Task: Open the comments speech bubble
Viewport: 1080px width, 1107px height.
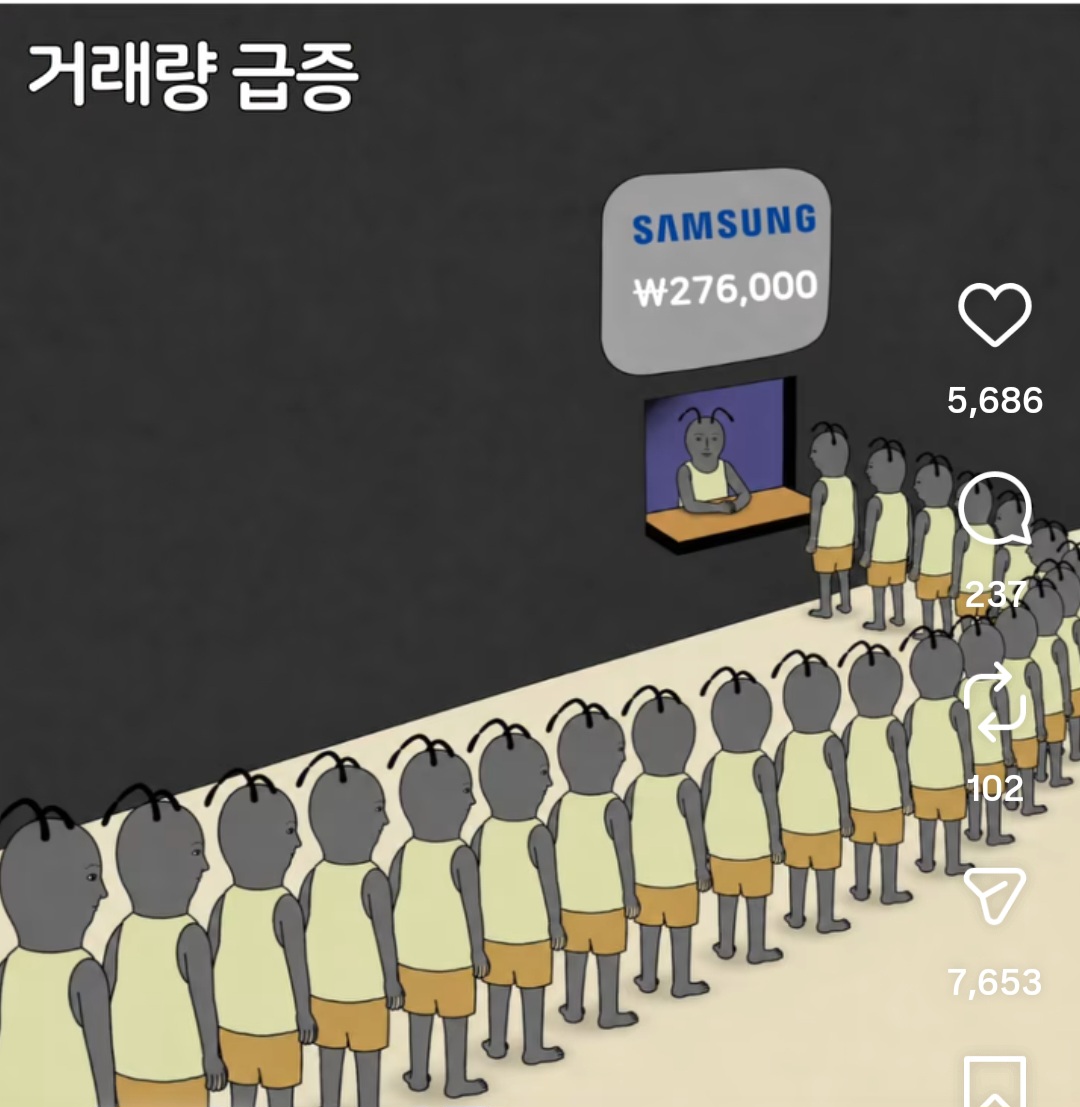Action: 995,508
